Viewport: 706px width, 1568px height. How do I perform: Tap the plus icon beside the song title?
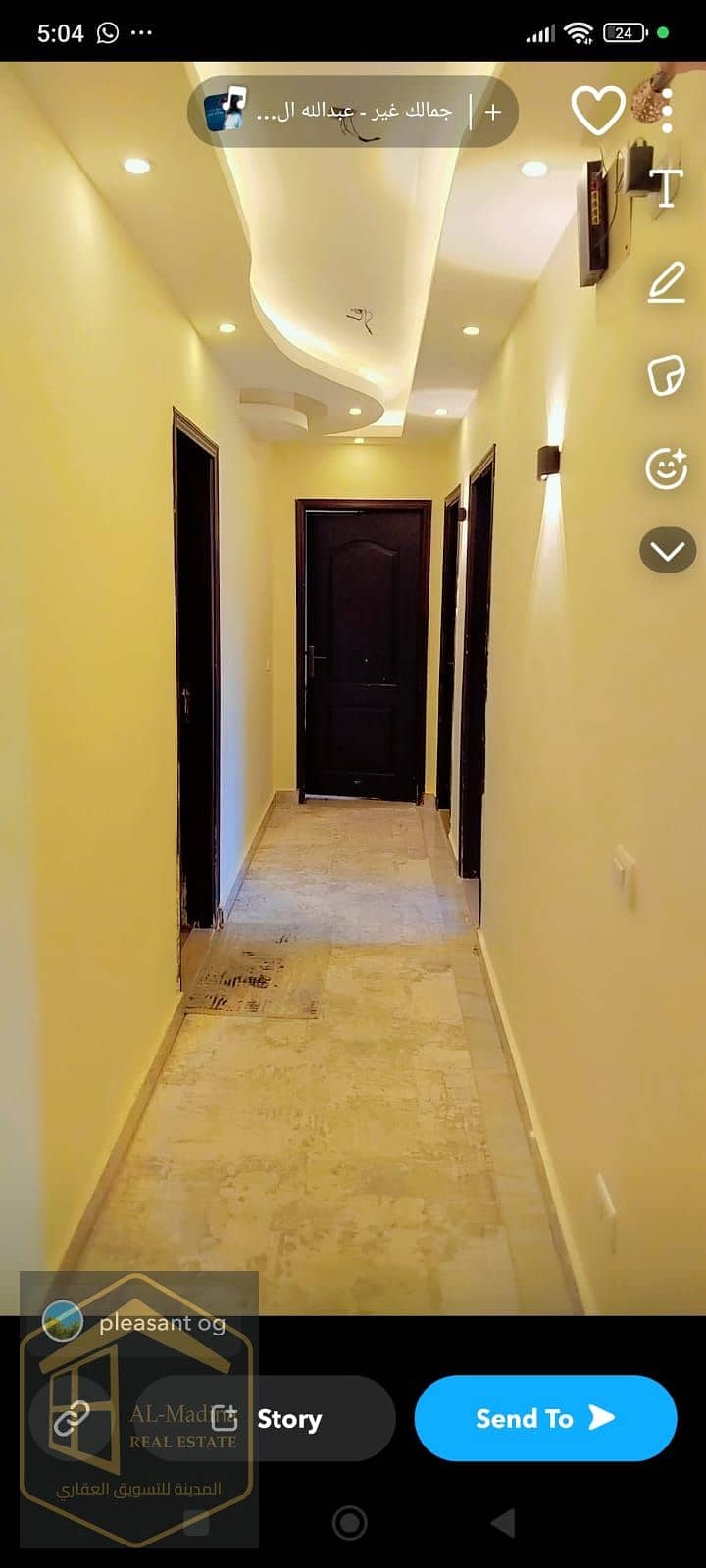pyautogui.click(x=493, y=112)
